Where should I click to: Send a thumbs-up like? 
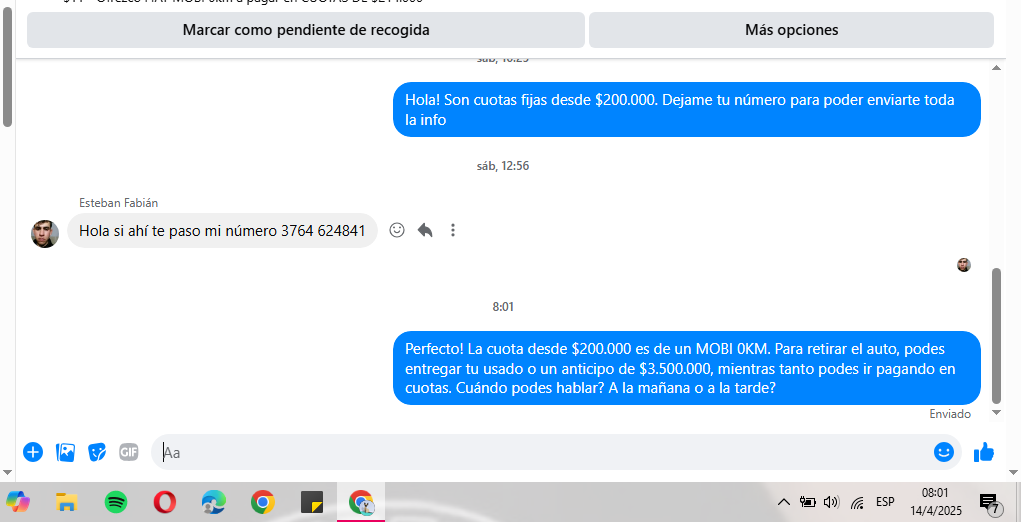click(x=984, y=452)
